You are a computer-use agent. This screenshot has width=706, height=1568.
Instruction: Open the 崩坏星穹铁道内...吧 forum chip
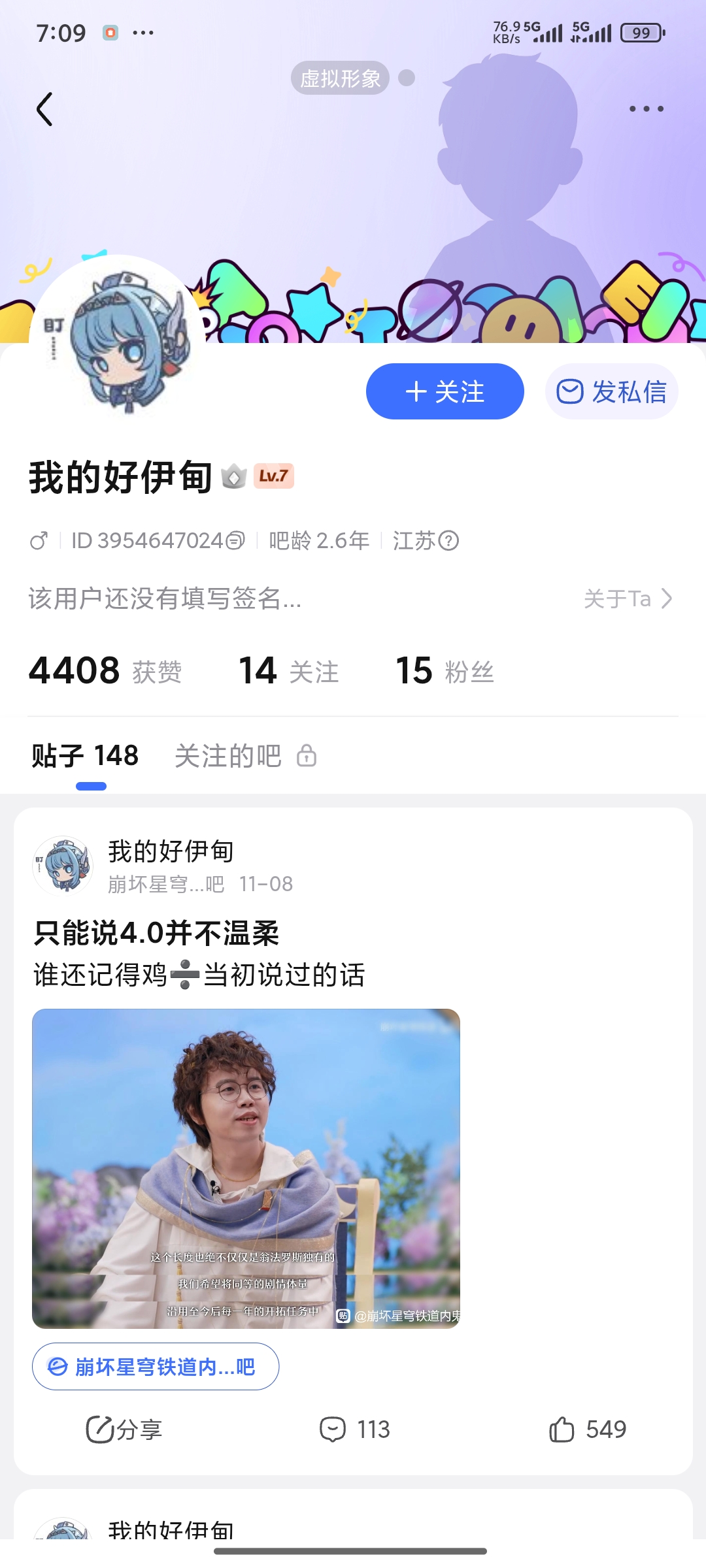point(156,1366)
